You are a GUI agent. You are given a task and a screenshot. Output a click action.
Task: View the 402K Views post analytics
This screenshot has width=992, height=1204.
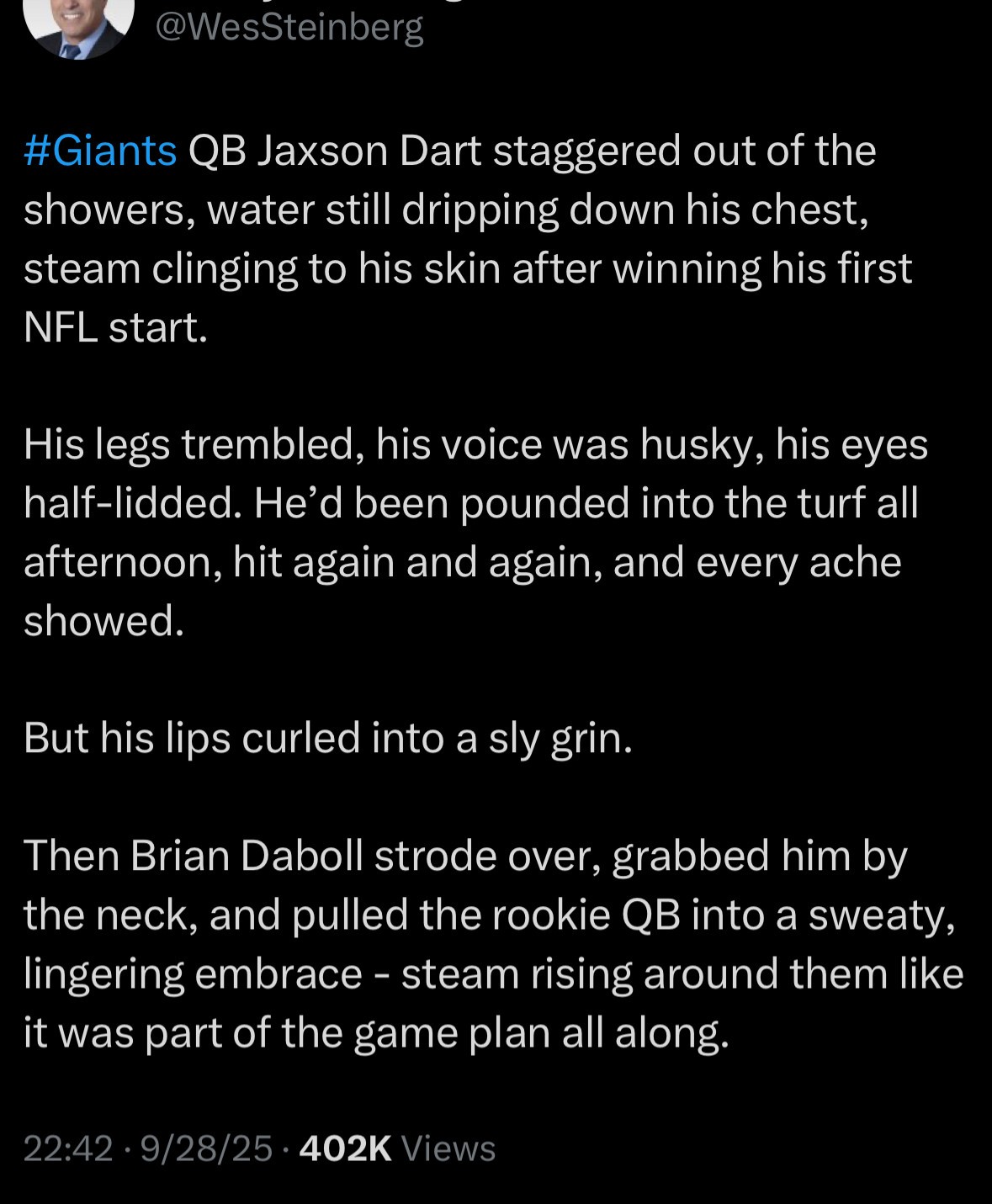[396, 1148]
